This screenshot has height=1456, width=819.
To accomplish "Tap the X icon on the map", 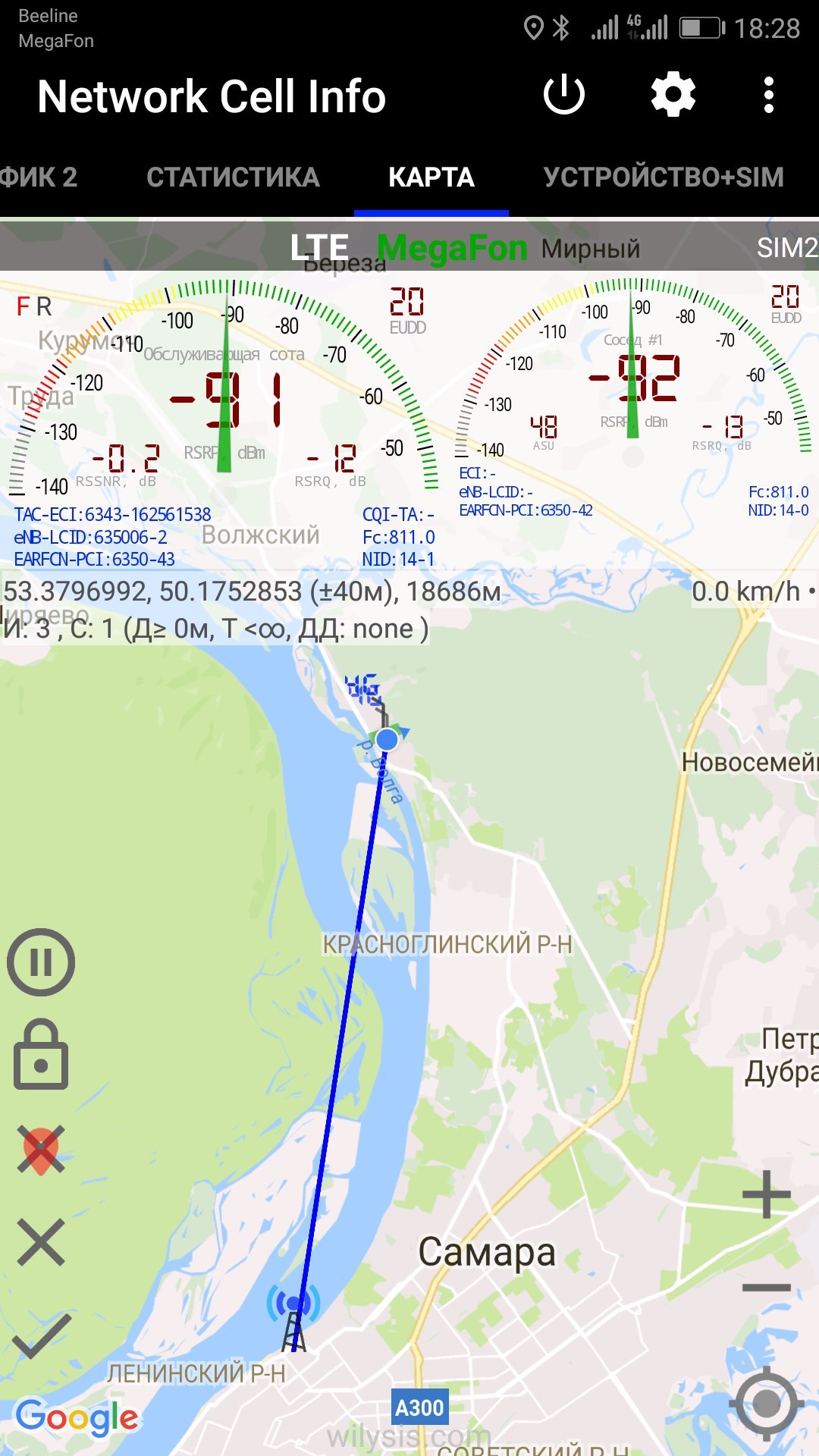I will (41, 1242).
